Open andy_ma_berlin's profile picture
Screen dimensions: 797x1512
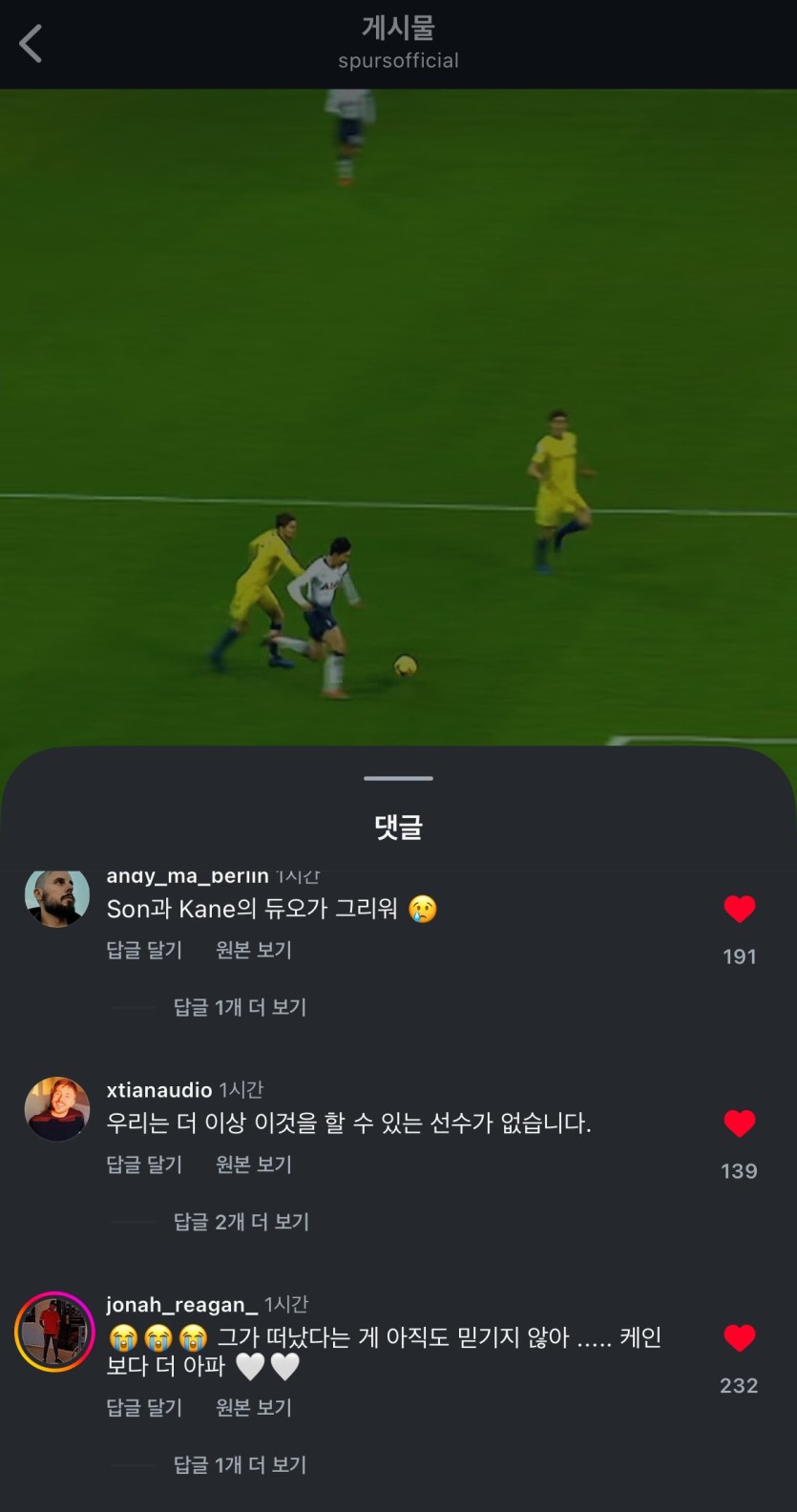(x=57, y=897)
